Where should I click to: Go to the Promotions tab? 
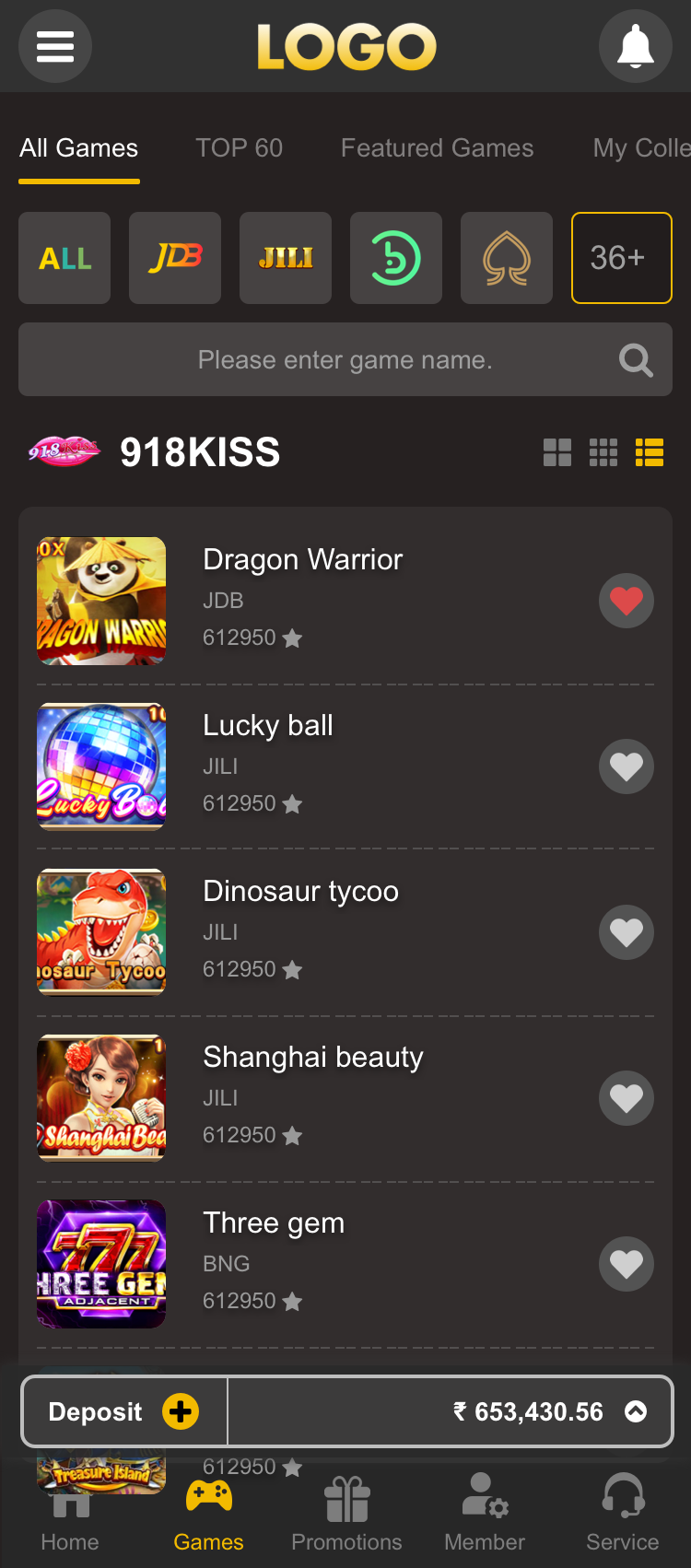tap(346, 1515)
